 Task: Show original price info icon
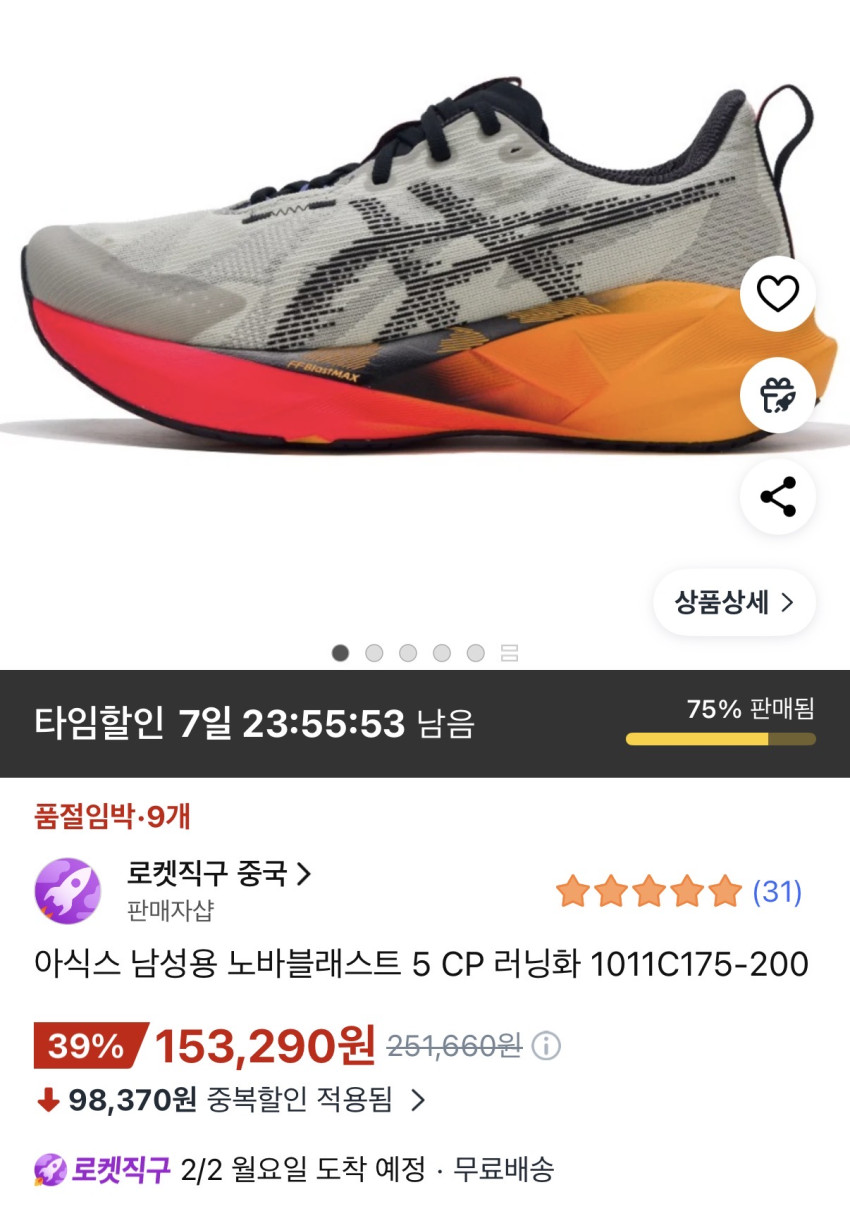(546, 1047)
